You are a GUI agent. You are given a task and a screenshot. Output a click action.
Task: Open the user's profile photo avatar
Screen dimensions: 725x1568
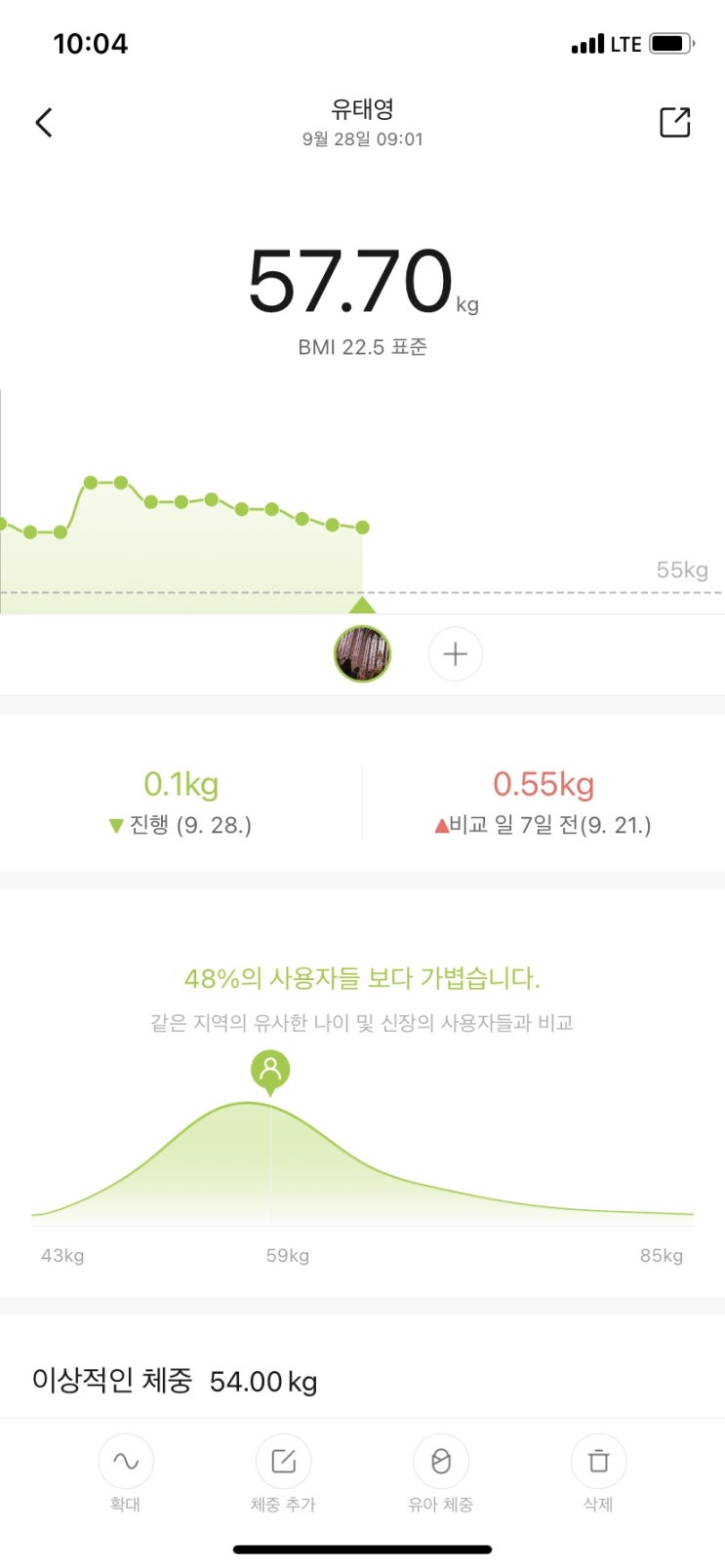pos(362,653)
